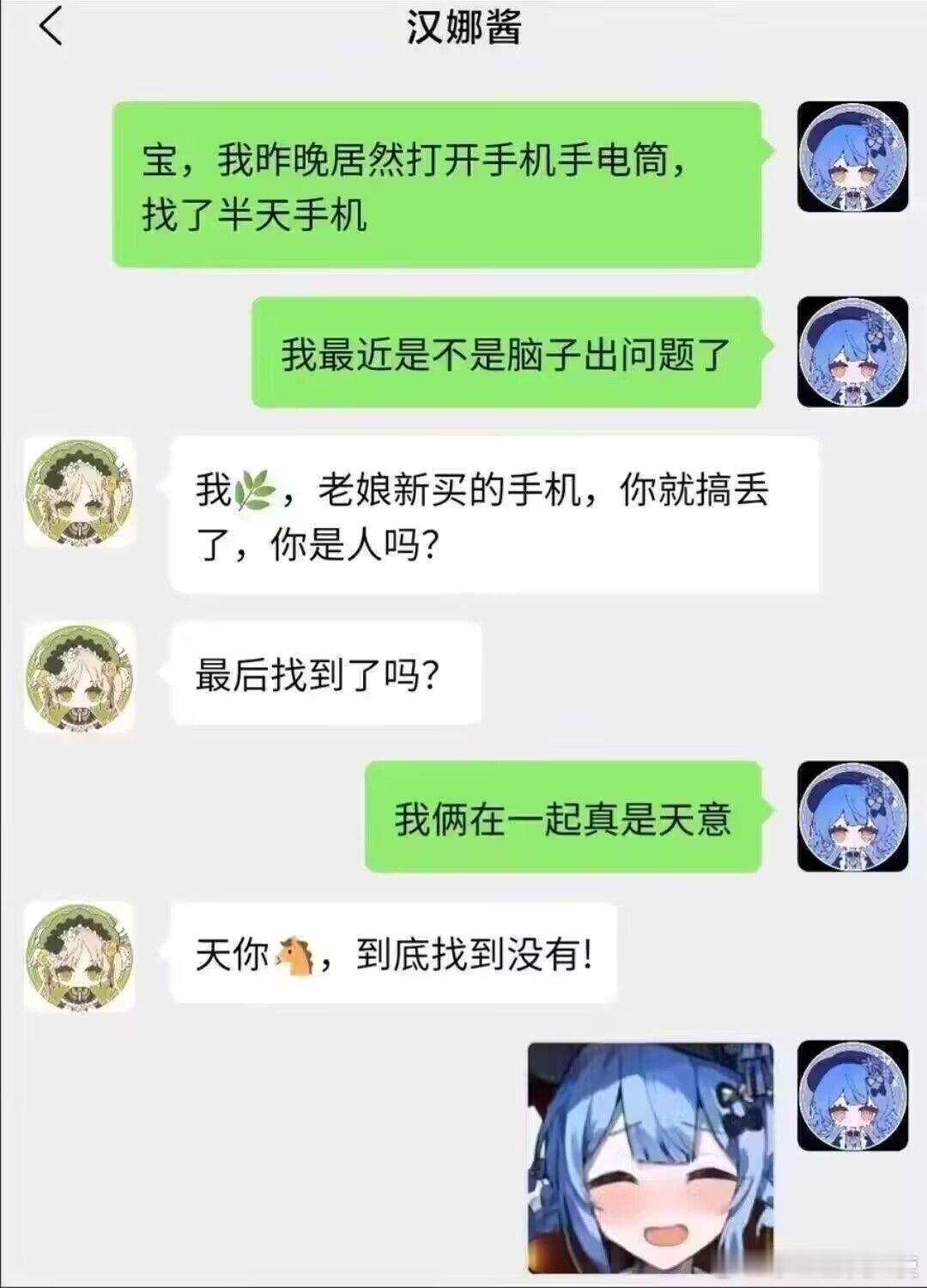Screen dimensions: 927x1288
Task: Tap the sender avatar beside 脑子出问题 message
Action: [852, 350]
